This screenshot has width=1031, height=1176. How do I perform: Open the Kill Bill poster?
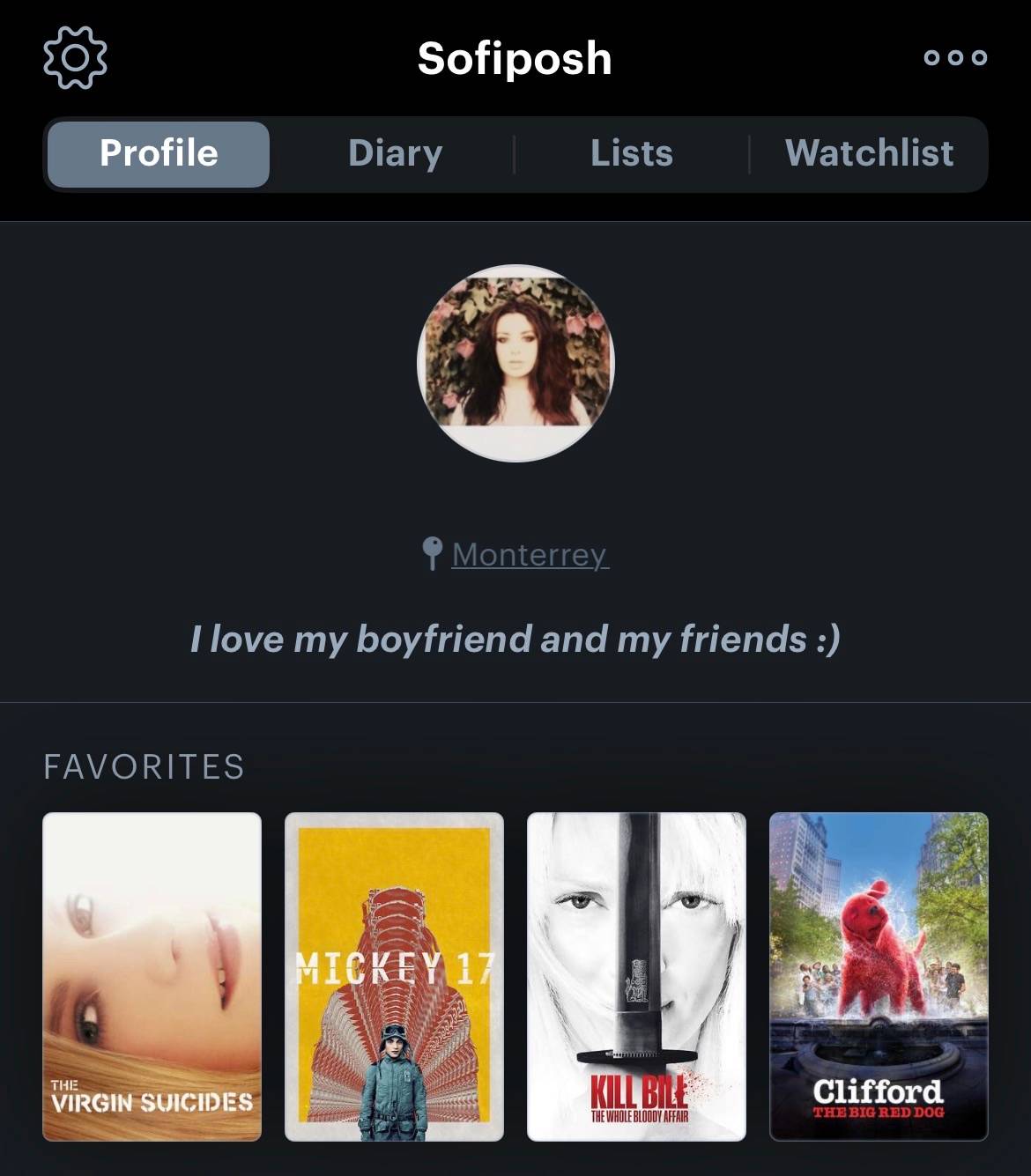coord(636,977)
